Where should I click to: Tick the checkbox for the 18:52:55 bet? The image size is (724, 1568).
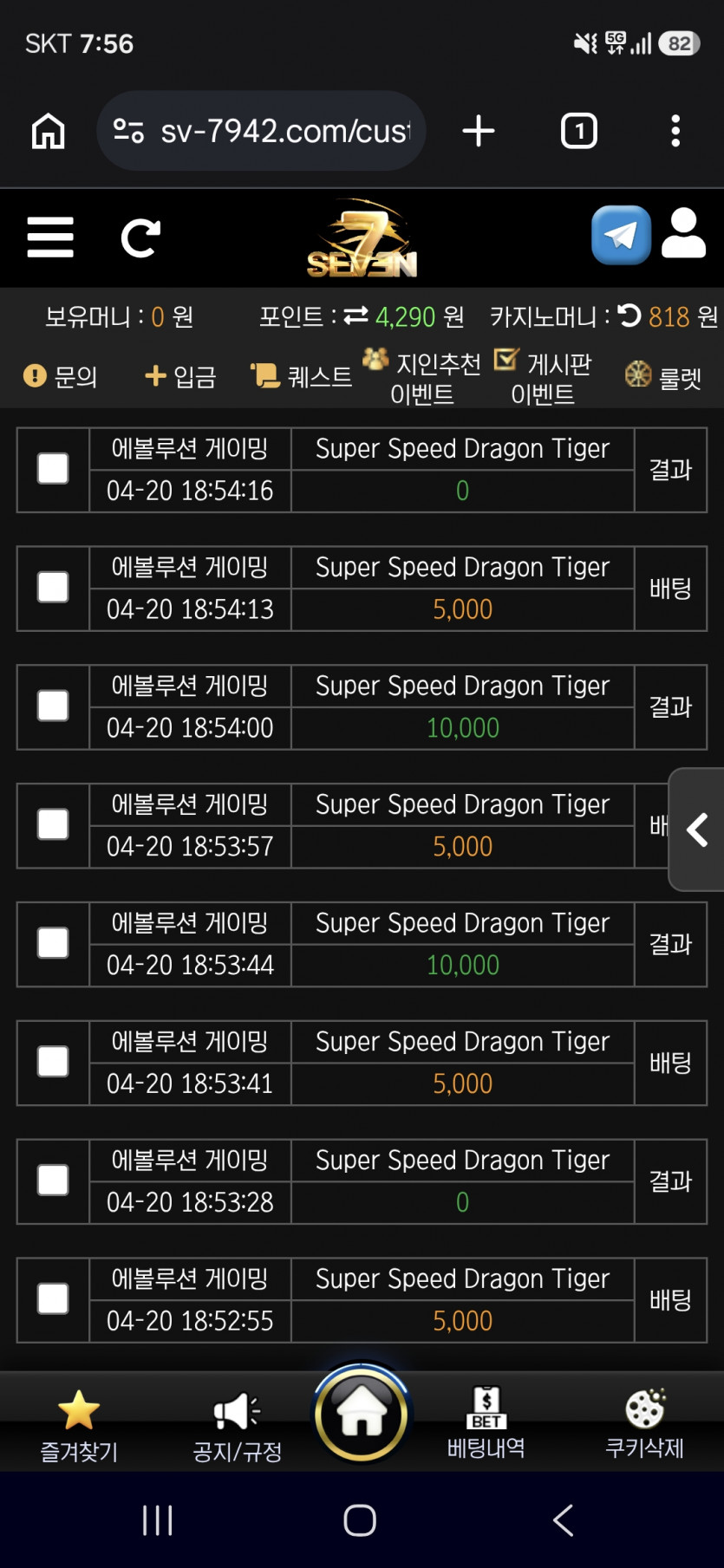(x=53, y=1299)
